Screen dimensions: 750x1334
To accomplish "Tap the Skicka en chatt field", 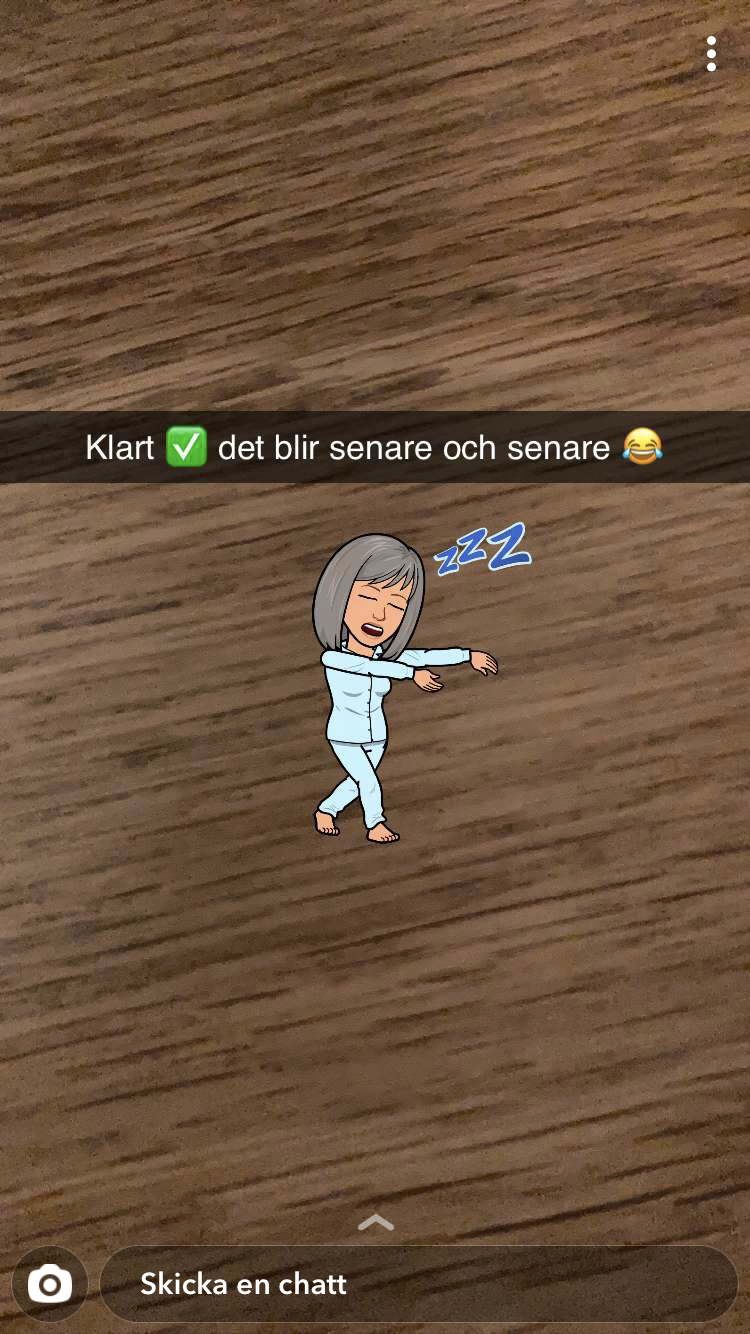I will pyautogui.click(x=419, y=1284).
